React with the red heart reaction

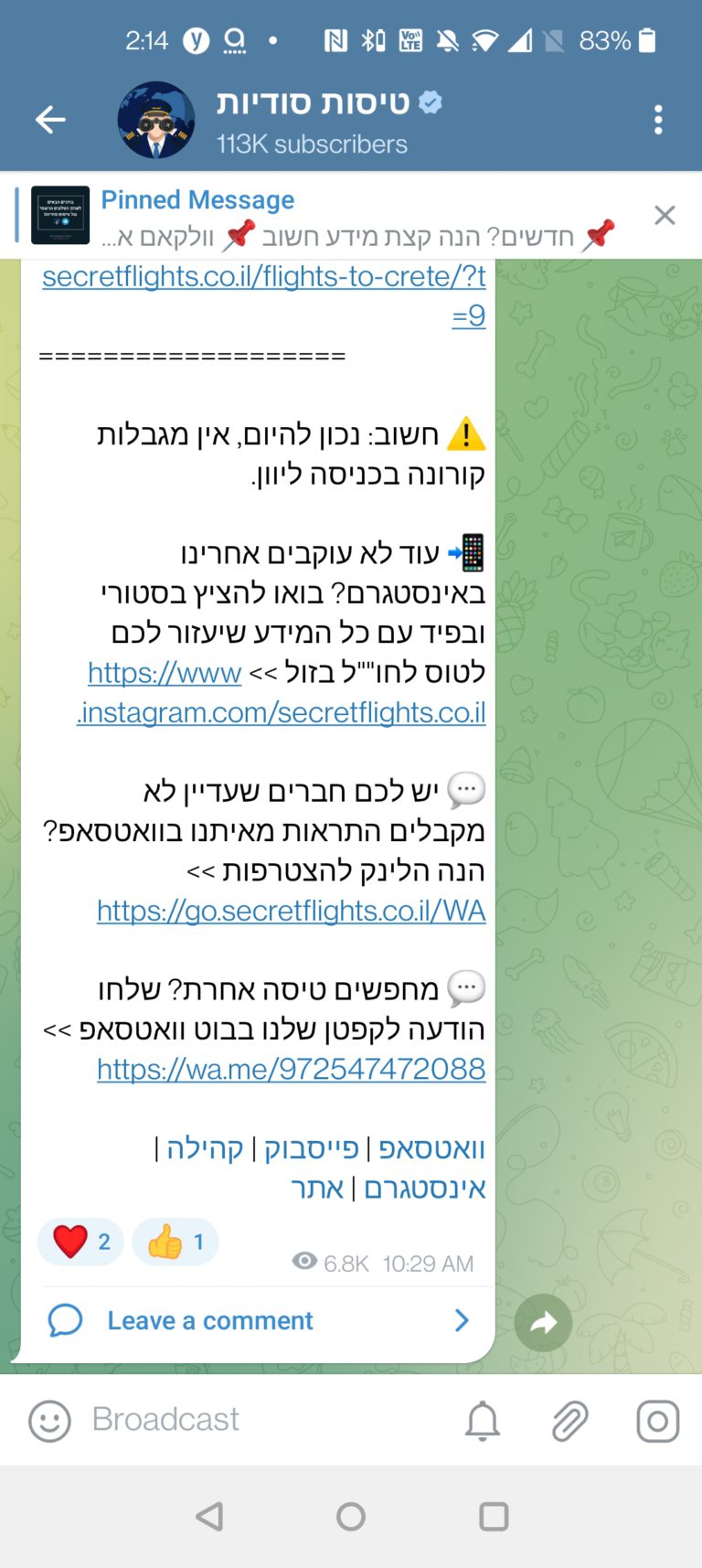click(80, 1242)
